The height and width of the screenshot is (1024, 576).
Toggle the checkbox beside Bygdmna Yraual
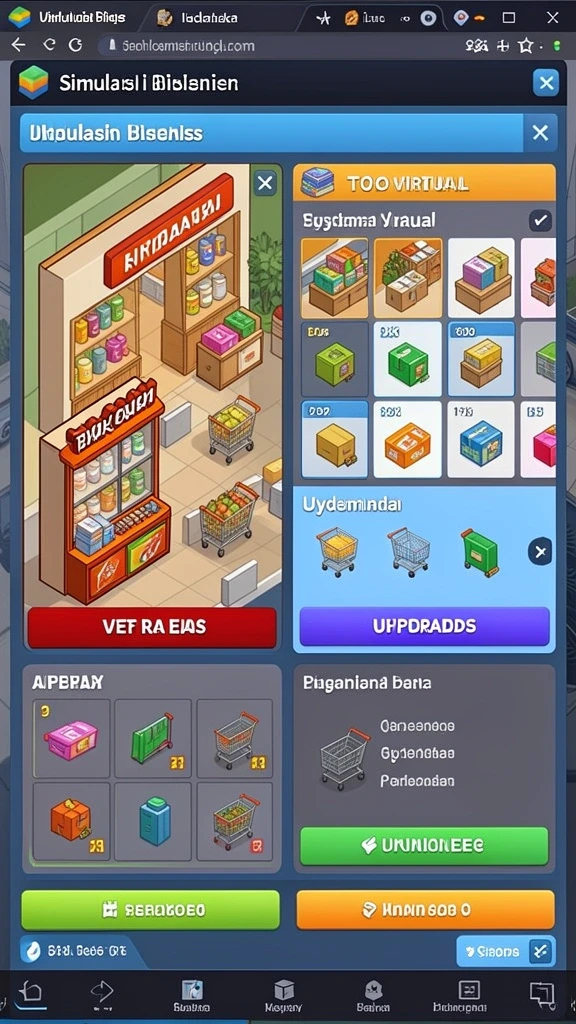pos(539,221)
